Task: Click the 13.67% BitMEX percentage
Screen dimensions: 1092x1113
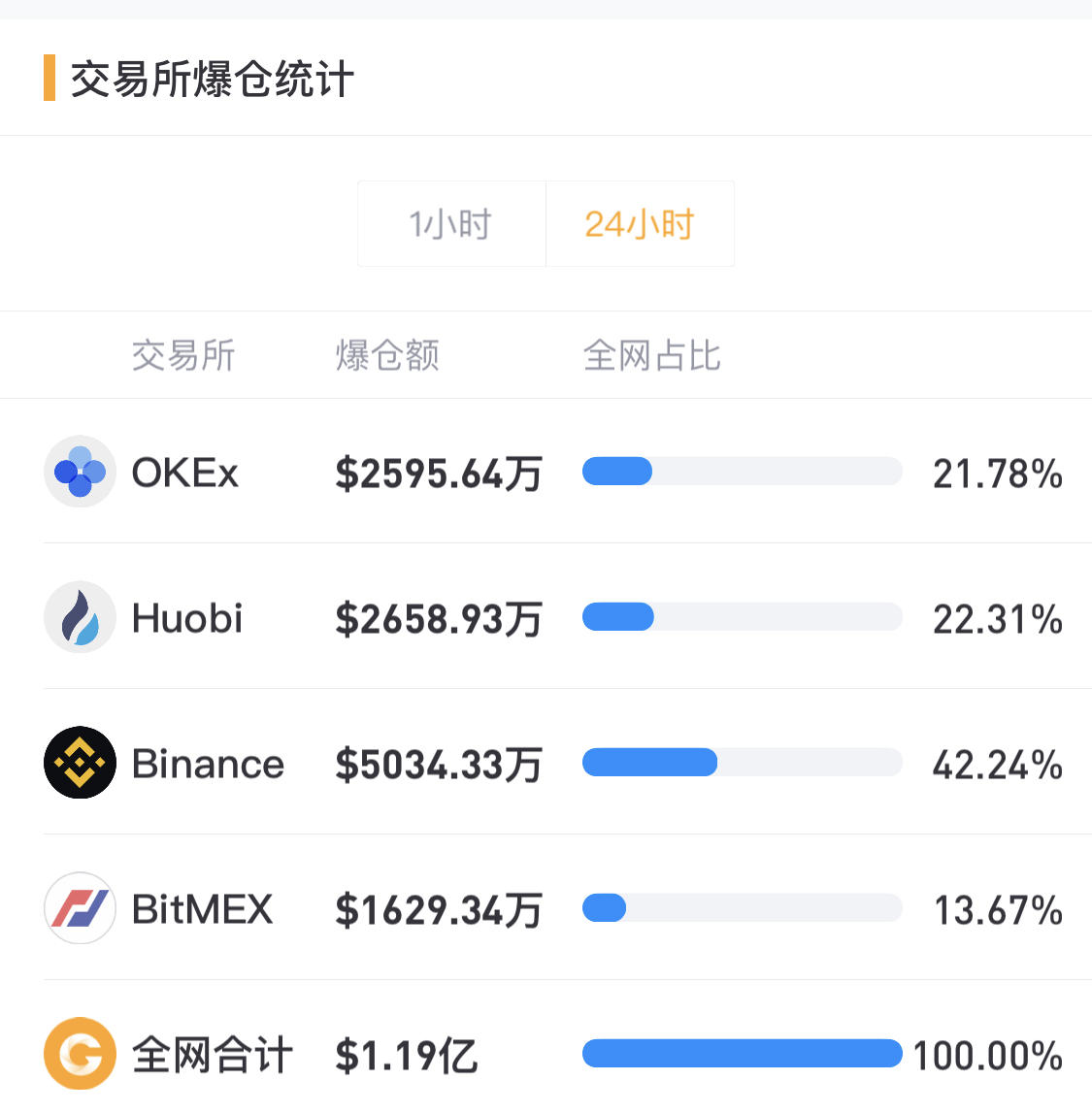Action: coord(997,910)
